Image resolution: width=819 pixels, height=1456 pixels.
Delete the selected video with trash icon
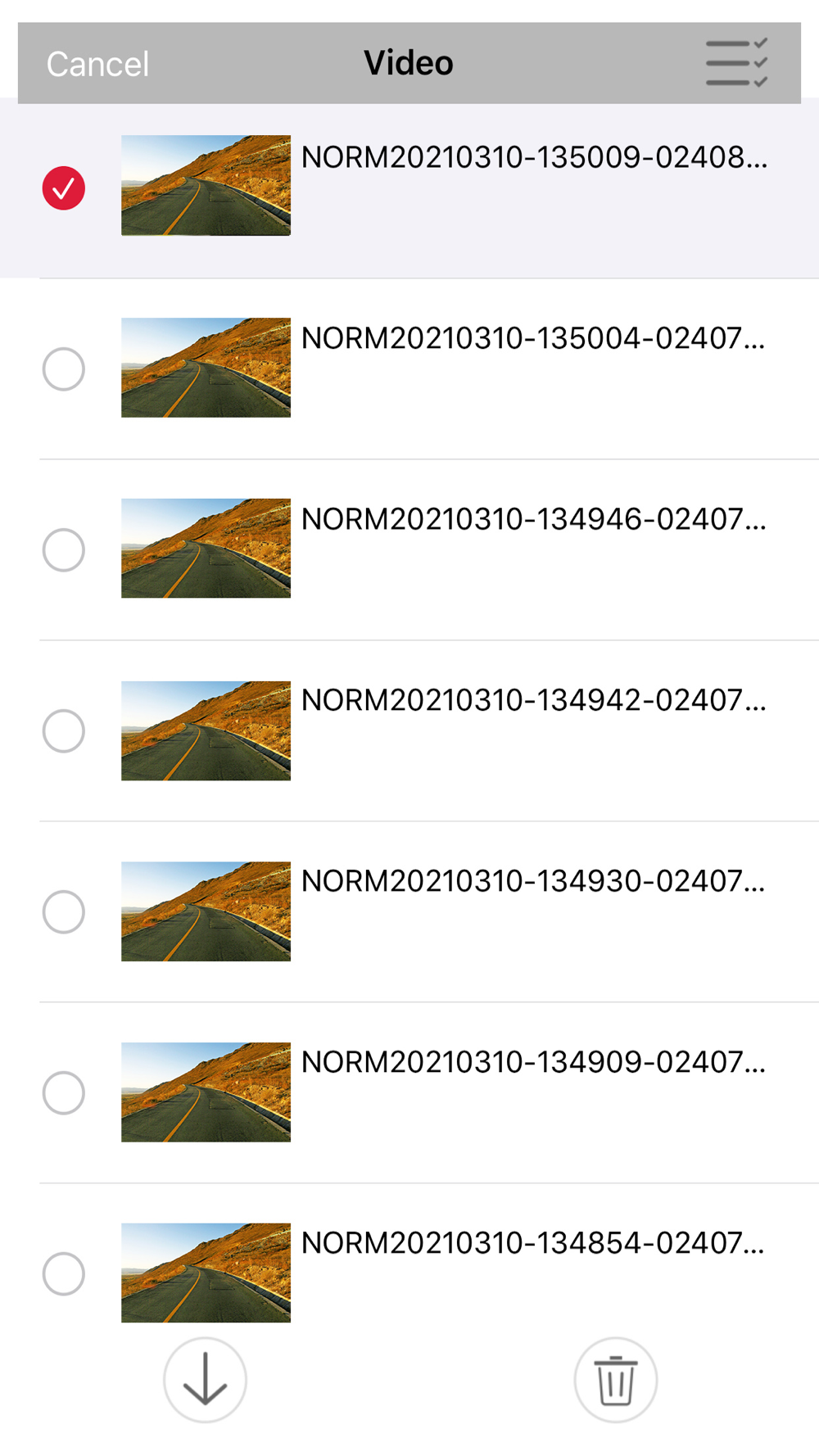tap(615, 1380)
